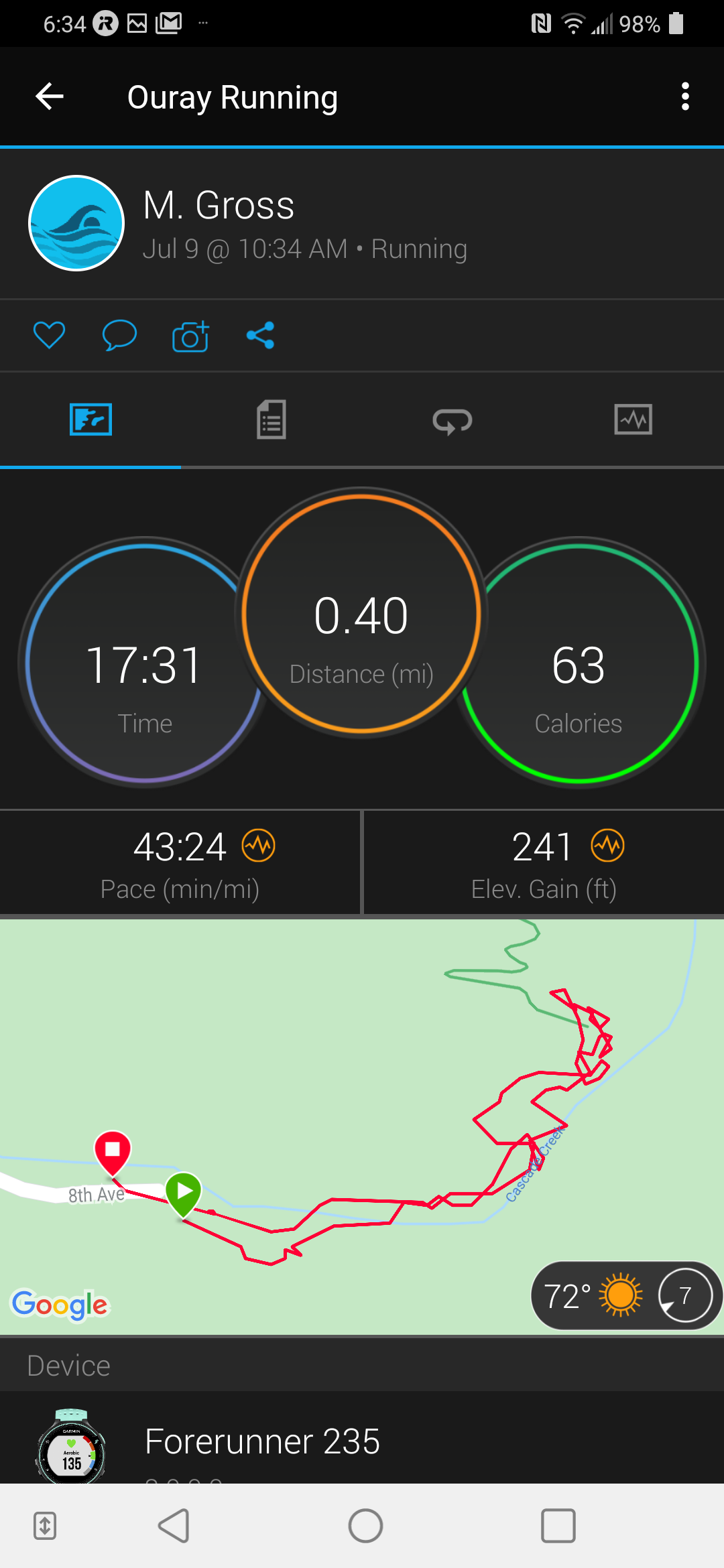The width and height of the screenshot is (724, 1568).
Task: Tap the system home button
Action: 365,1526
